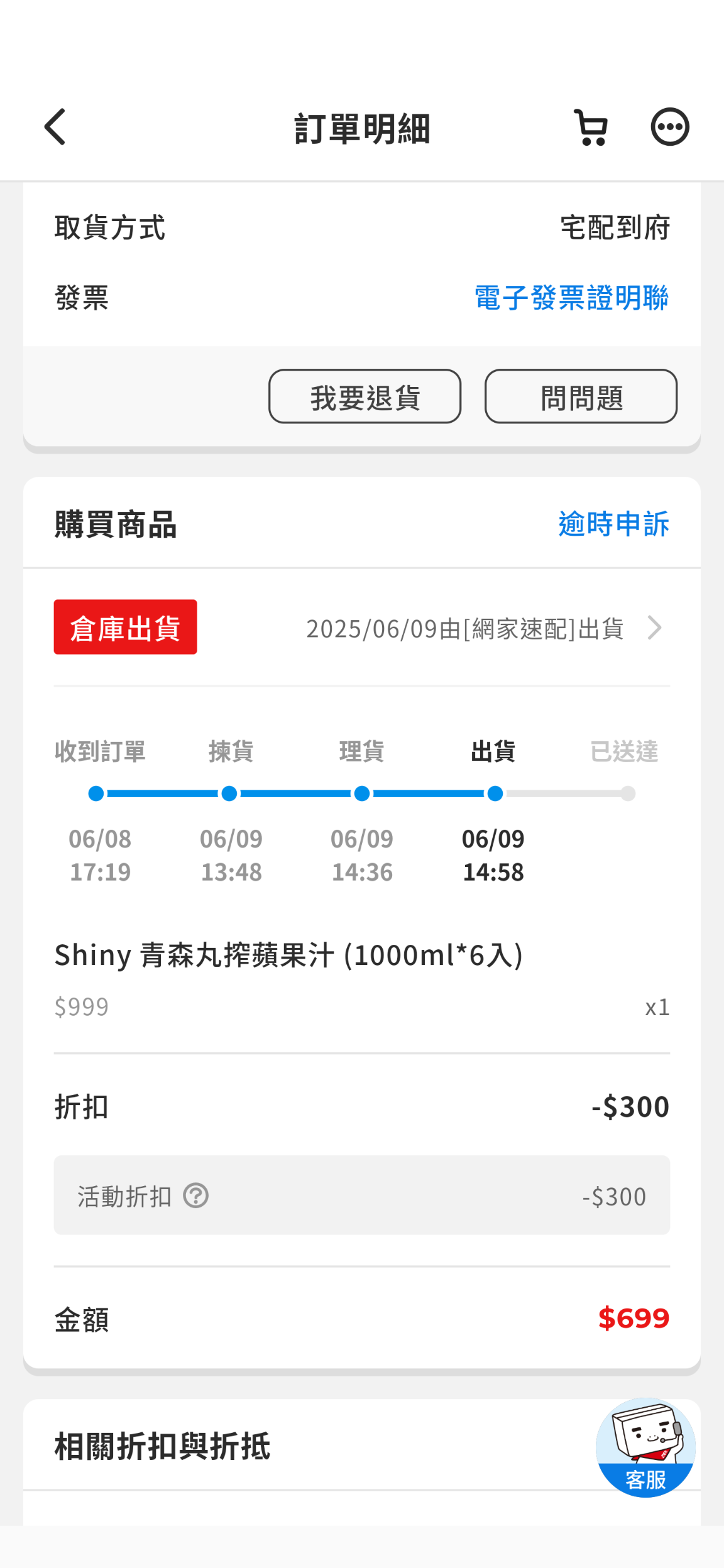Go back using the arrow

click(55, 127)
